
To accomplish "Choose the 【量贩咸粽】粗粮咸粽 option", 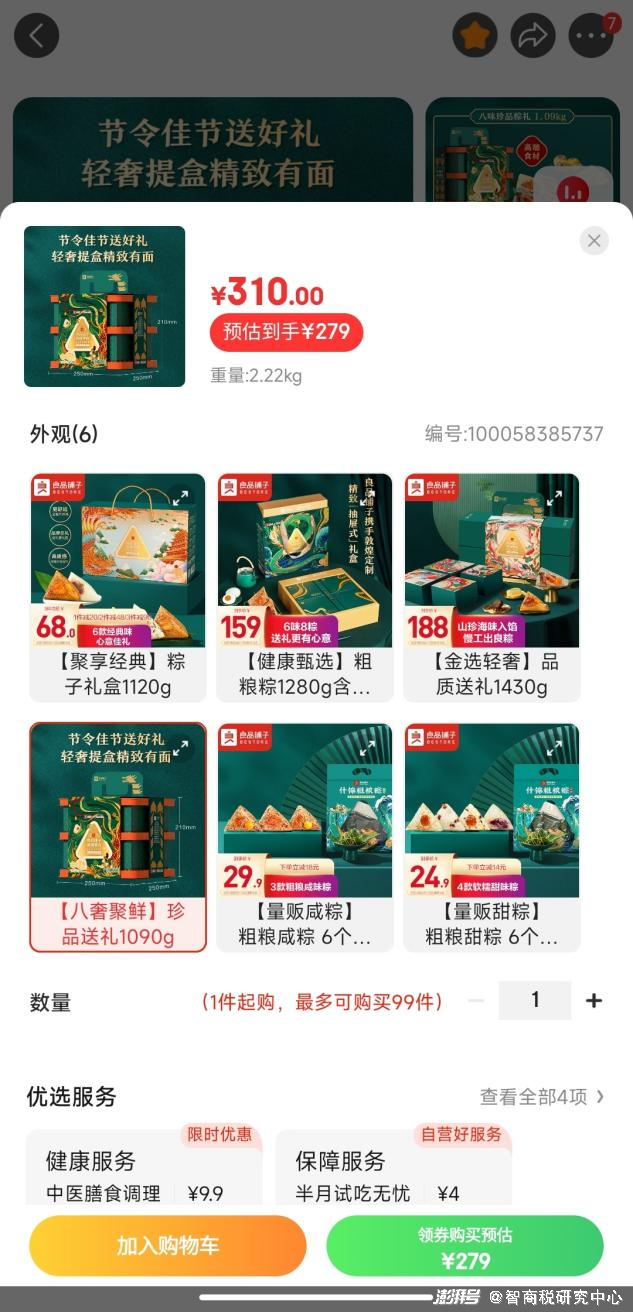I will [x=305, y=837].
